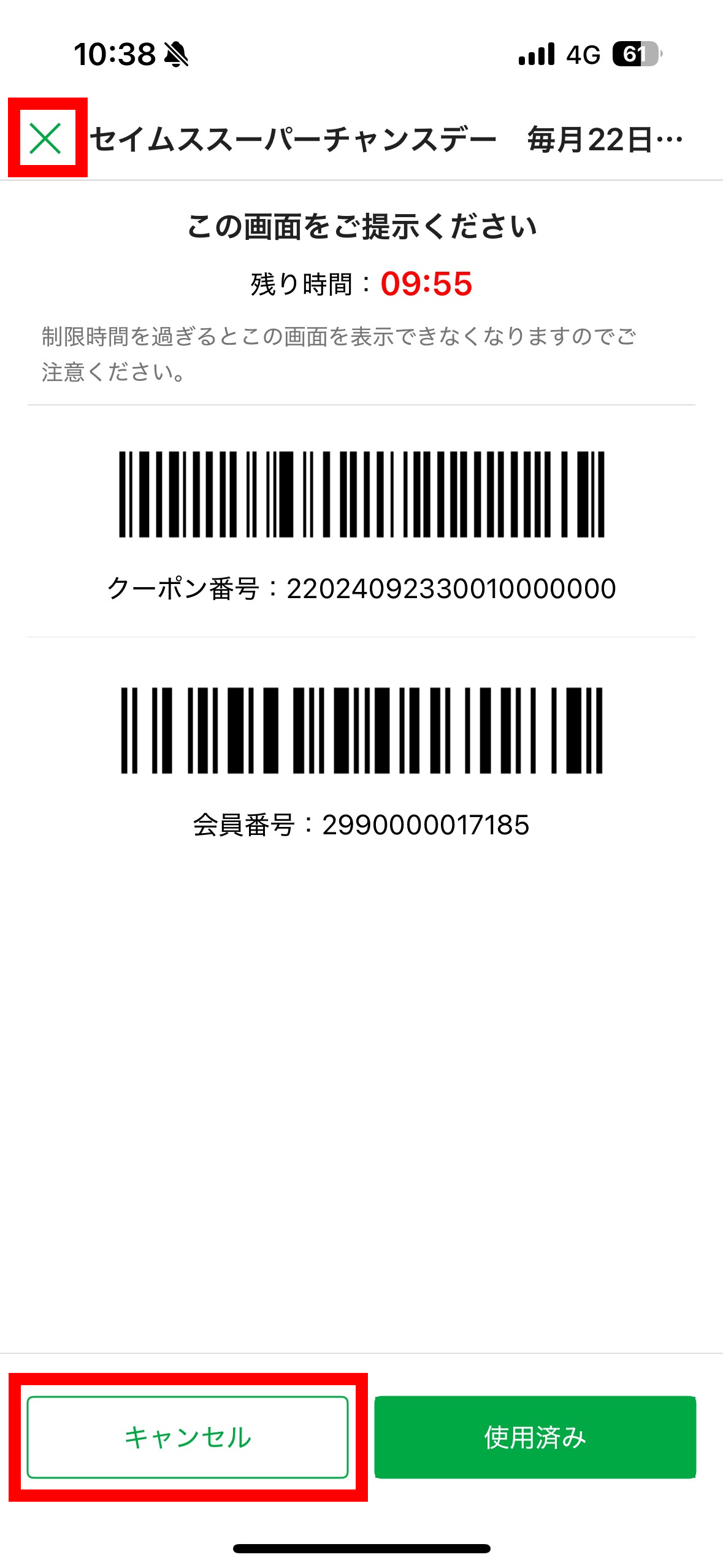Tap the キャンセル button
Image resolution: width=723 pixels, height=1568 pixels.
[x=188, y=1437]
